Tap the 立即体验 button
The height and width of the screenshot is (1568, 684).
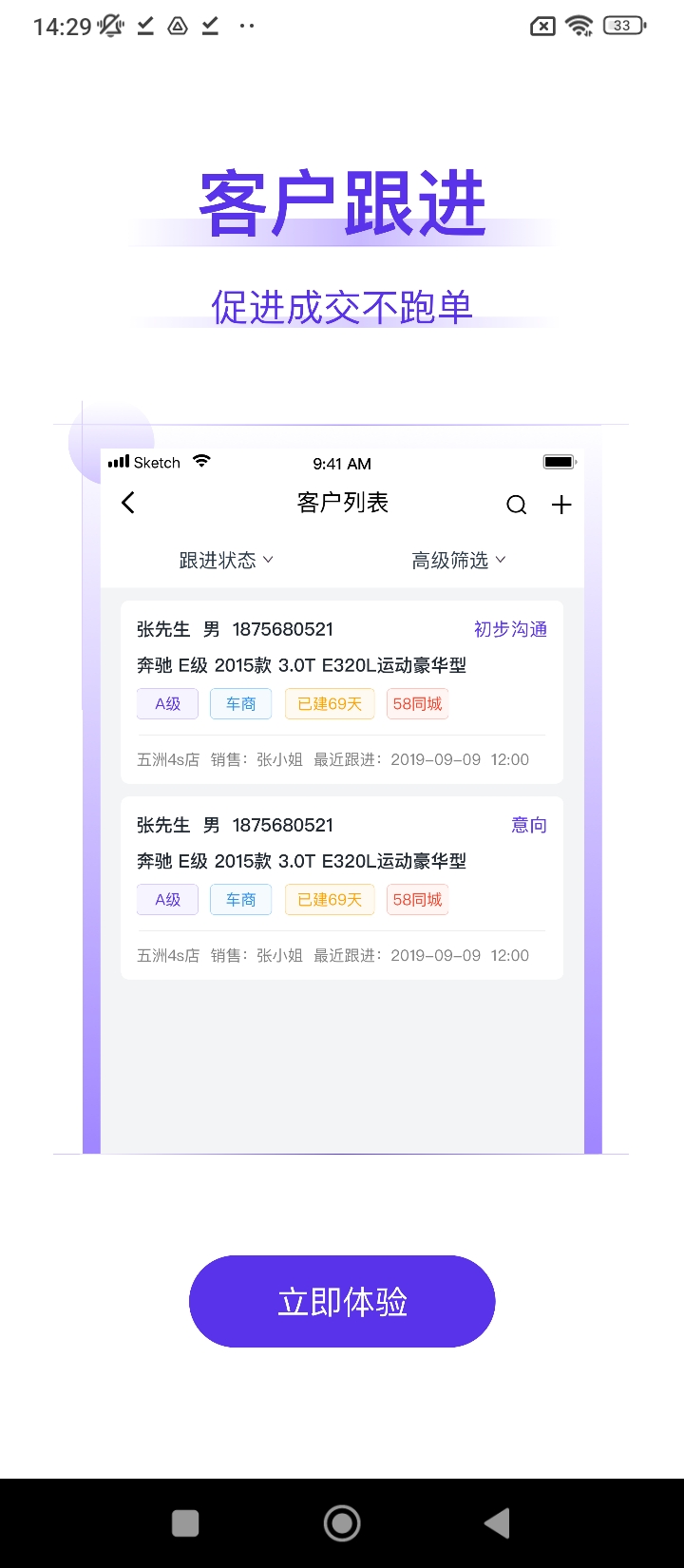342,1301
